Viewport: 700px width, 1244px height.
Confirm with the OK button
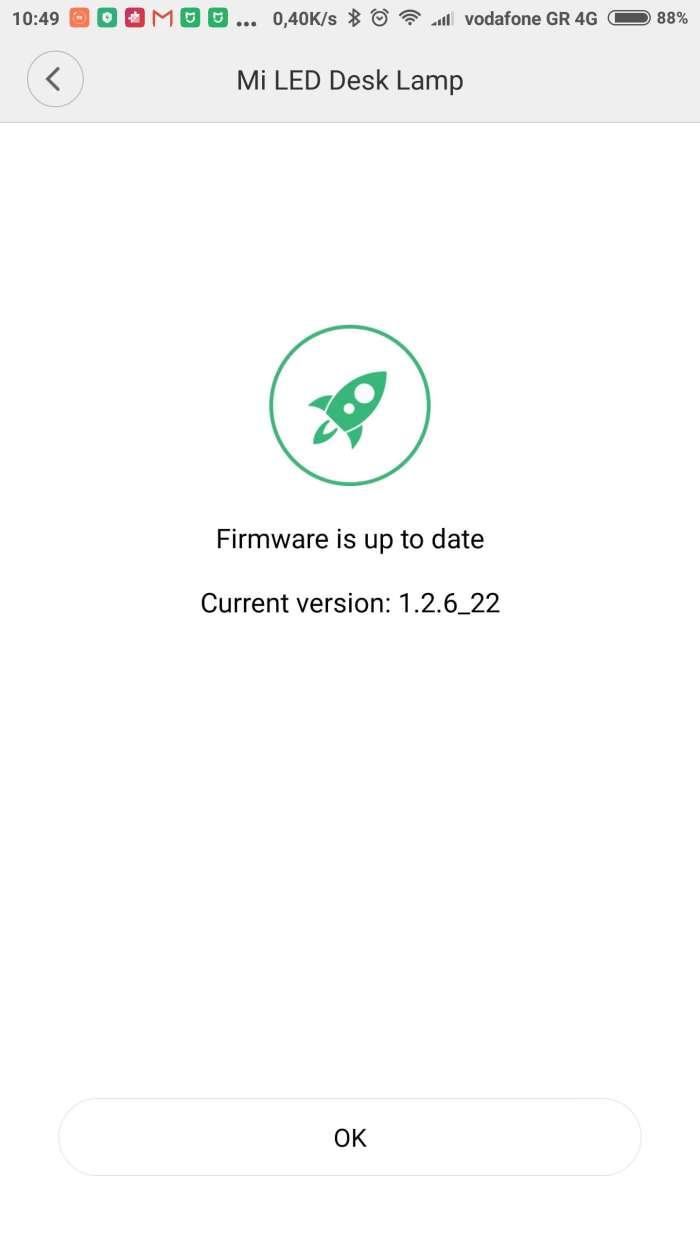click(350, 1137)
